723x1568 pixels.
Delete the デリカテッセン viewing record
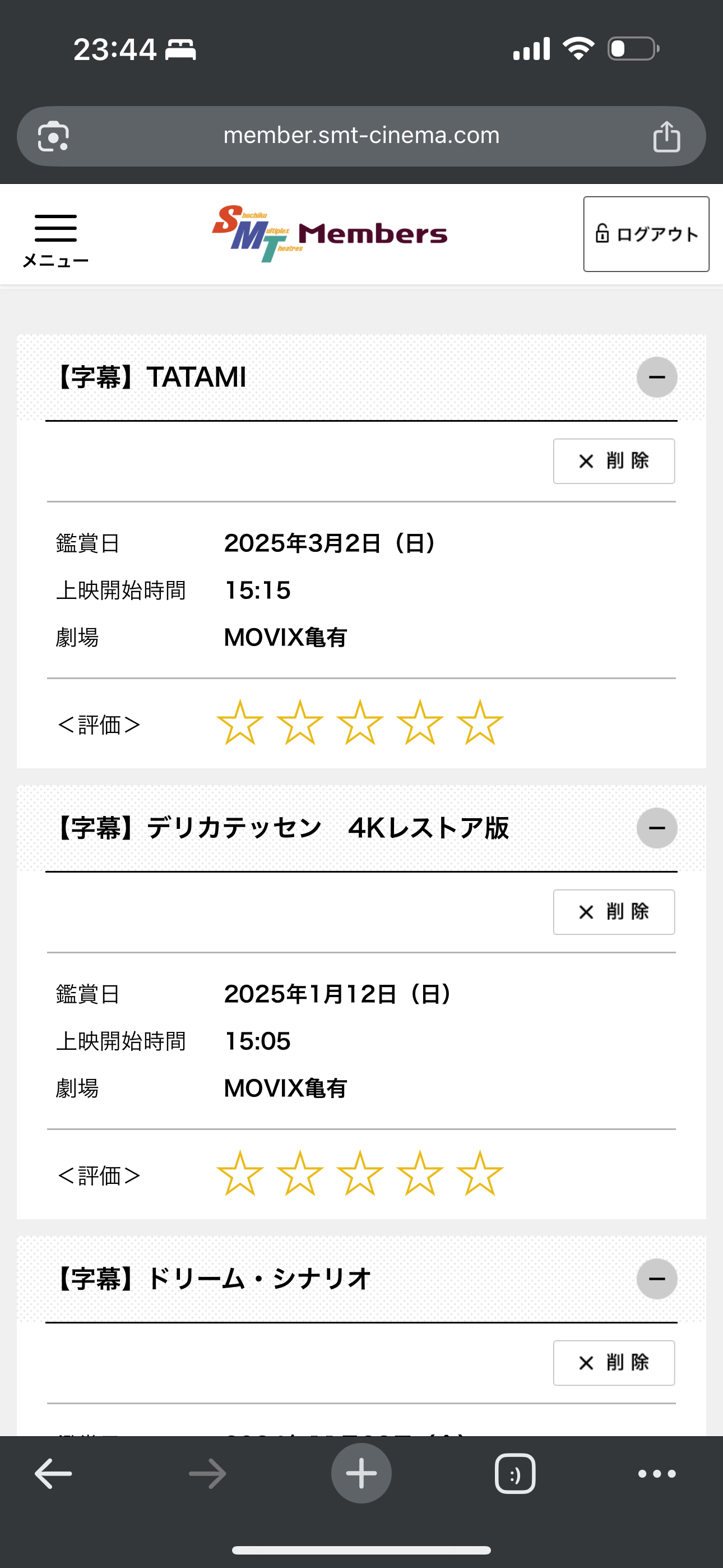(x=614, y=912)
